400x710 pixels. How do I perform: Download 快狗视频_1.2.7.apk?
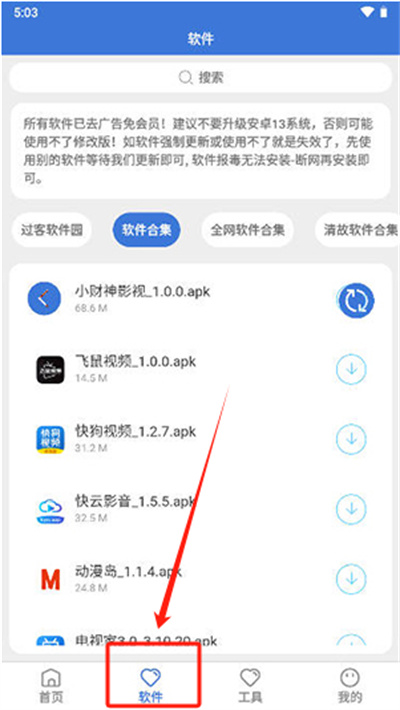[x=351, y=439]
